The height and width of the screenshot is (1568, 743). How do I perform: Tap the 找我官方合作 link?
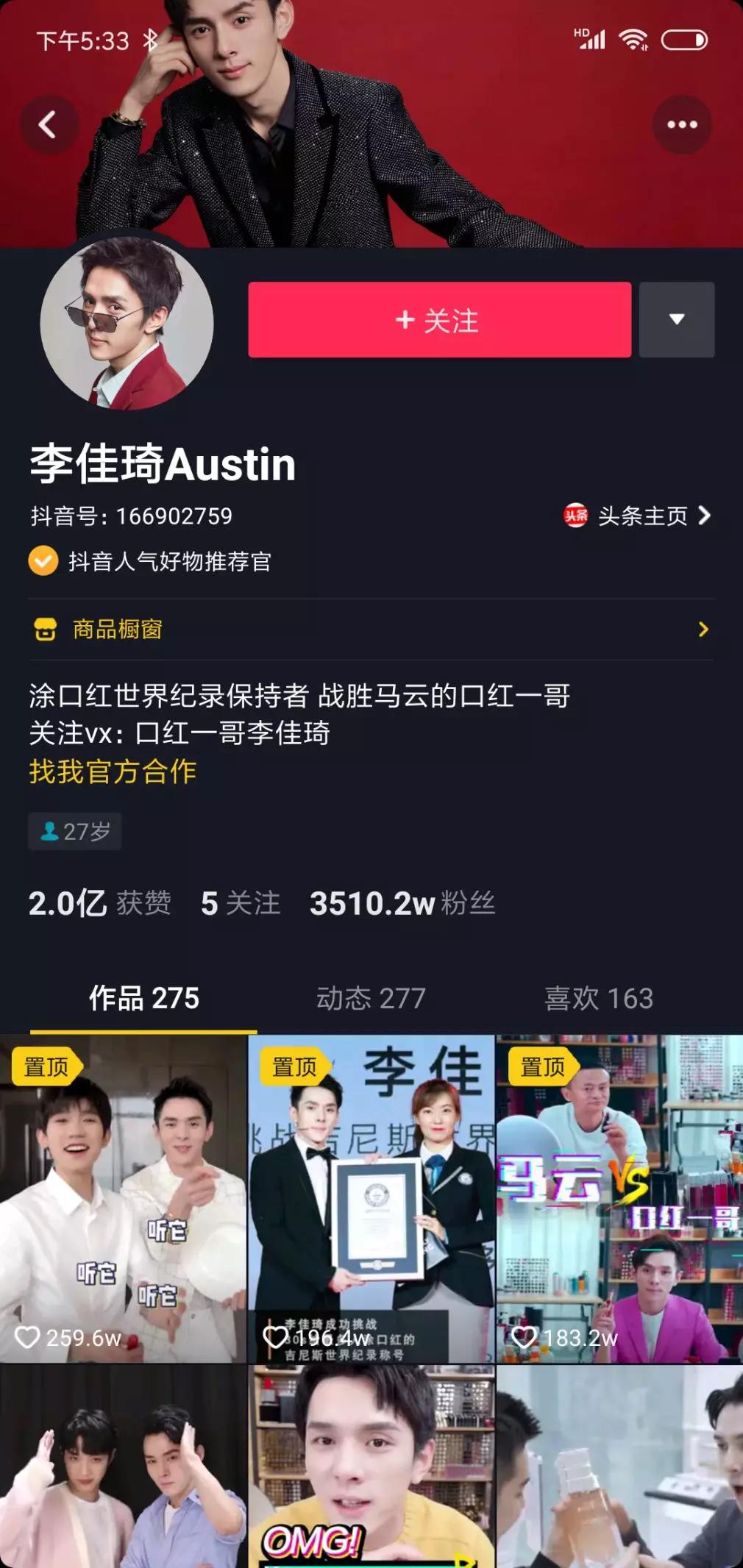(113, 771)
